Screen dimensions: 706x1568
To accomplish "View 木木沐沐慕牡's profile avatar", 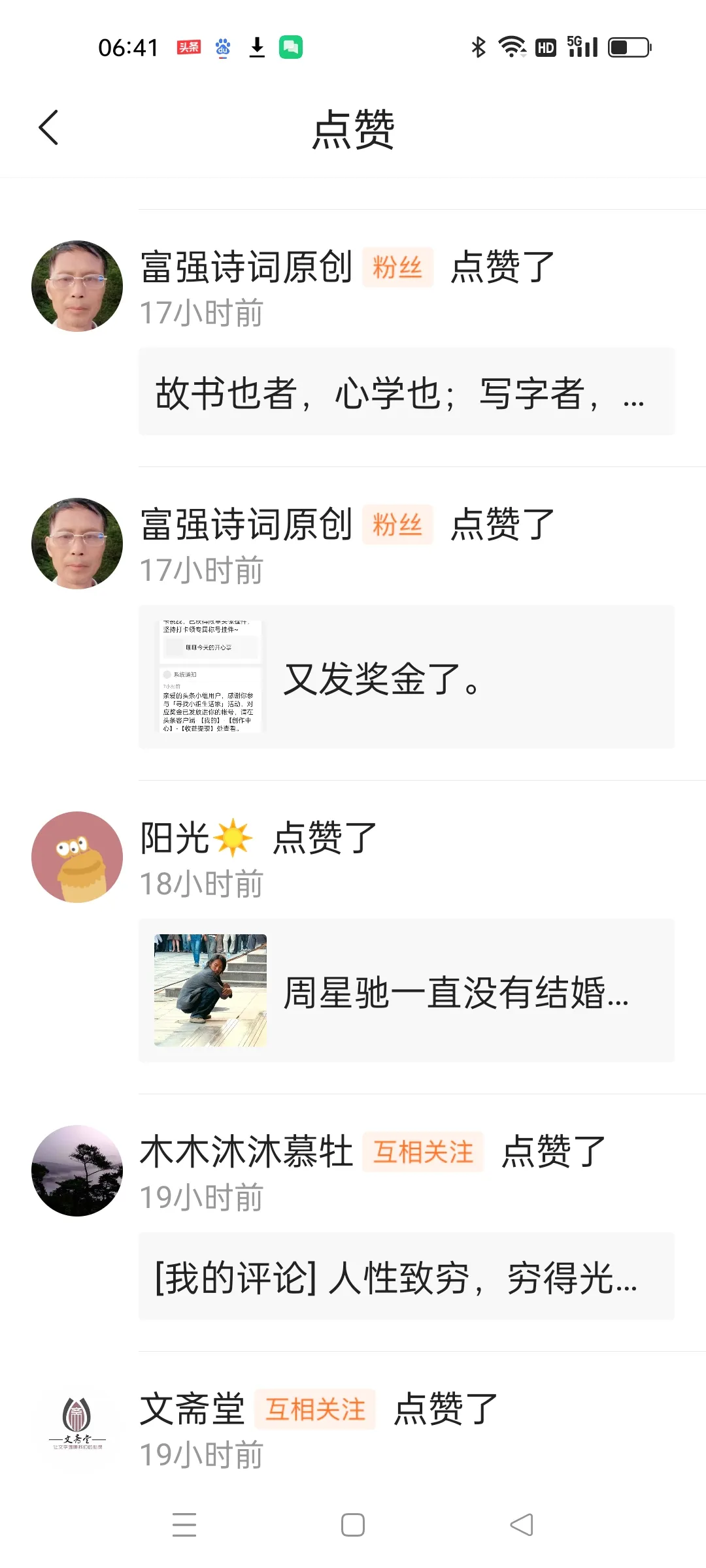I will (77, 1171).
